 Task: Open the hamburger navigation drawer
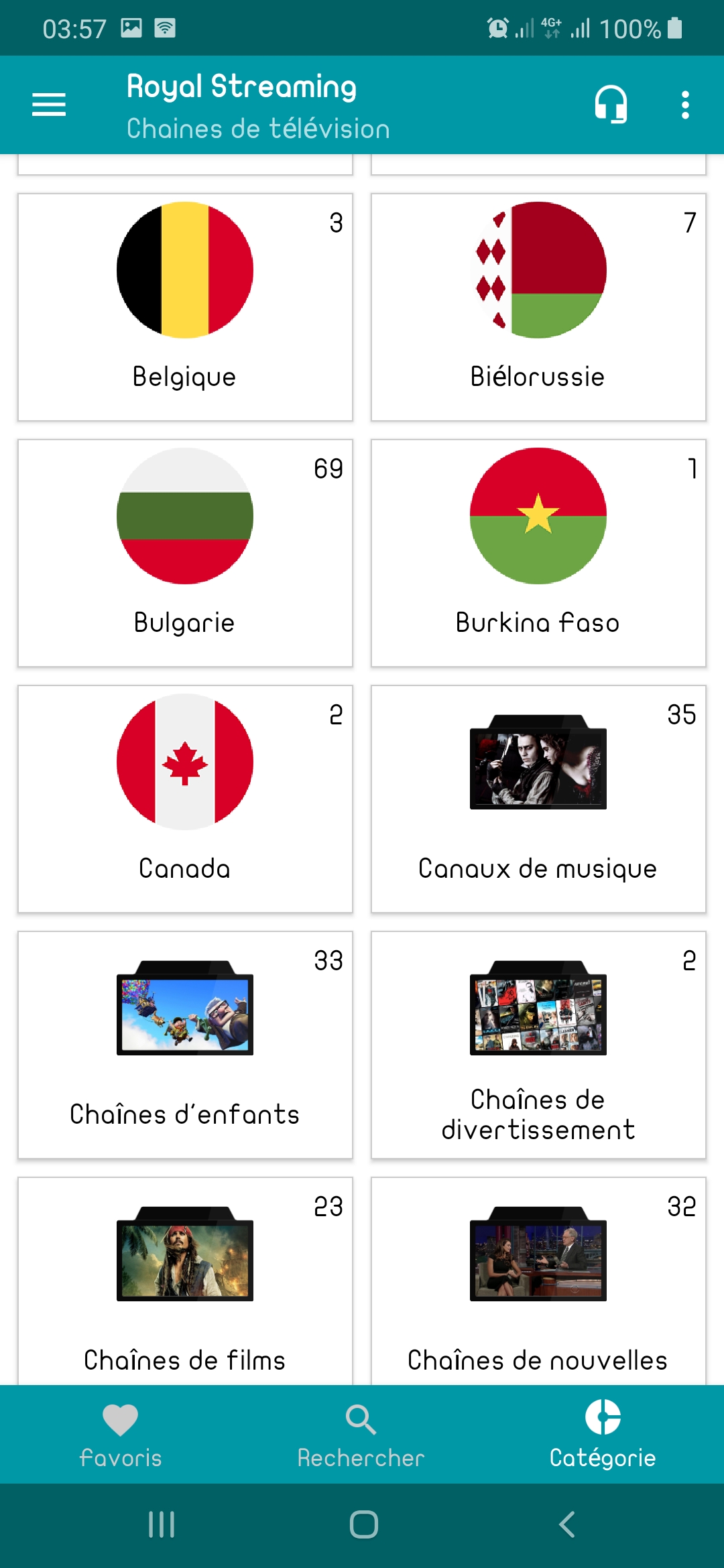(49, 105)
